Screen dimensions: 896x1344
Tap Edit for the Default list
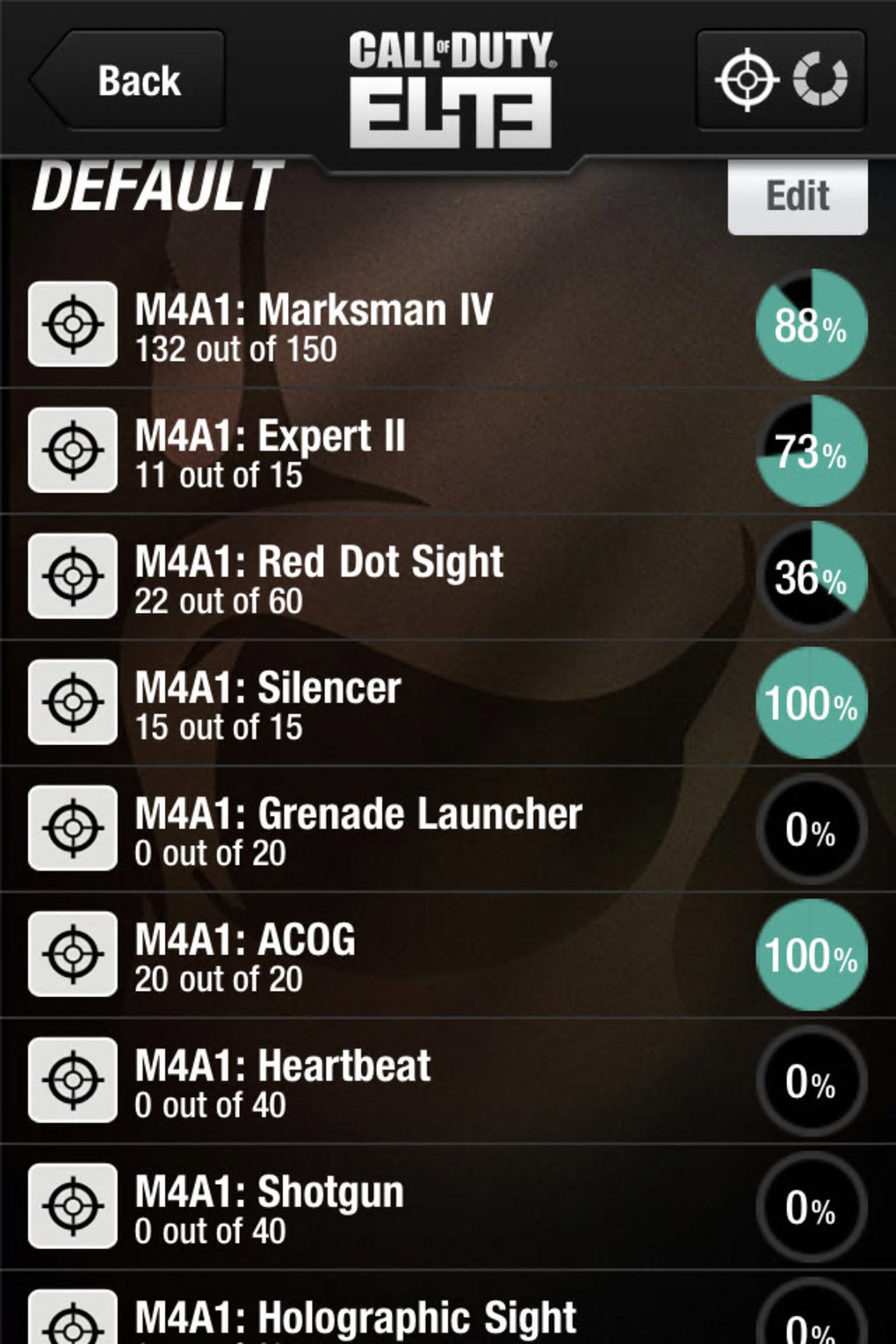point(797,197)
